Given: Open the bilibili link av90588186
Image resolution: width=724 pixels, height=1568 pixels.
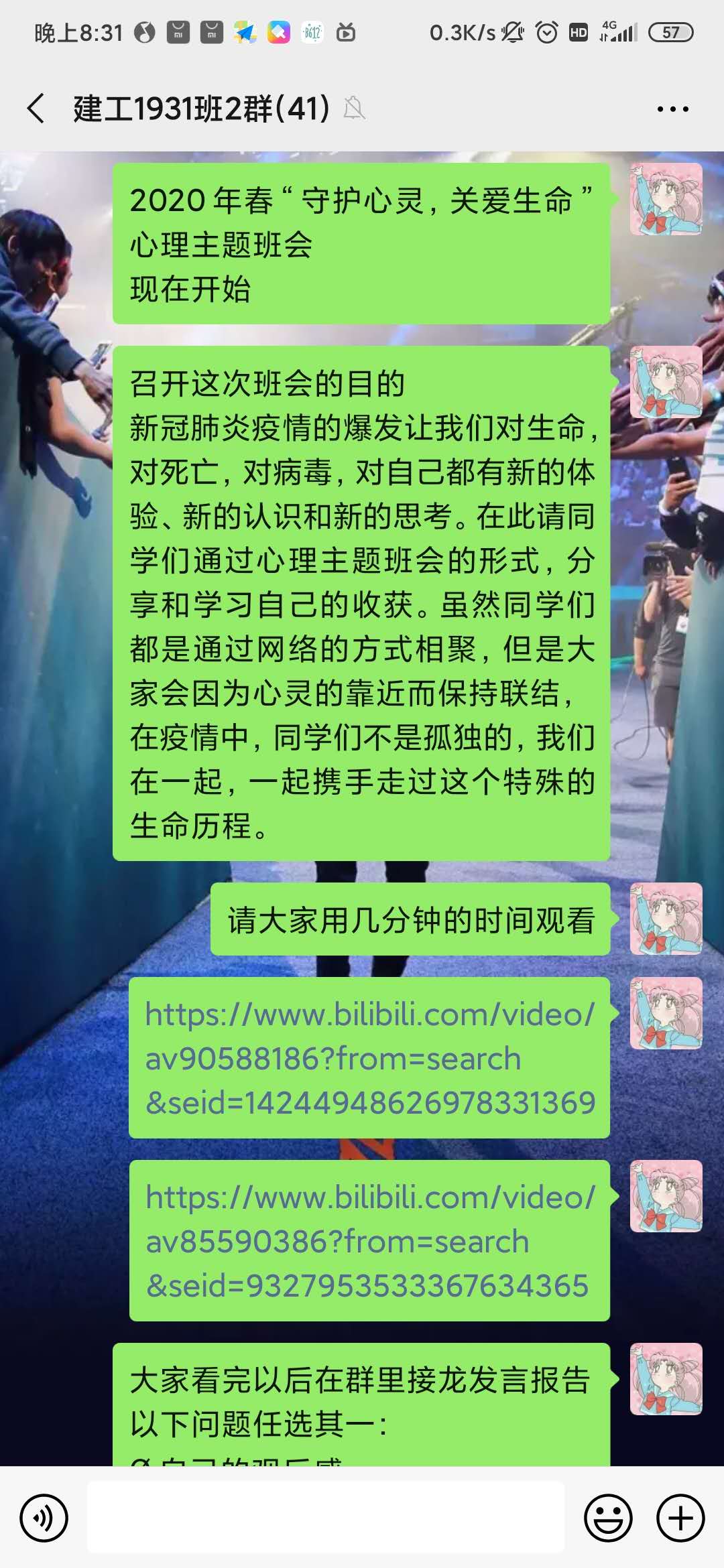Looking at the screenshot, I should pyautogui.click(x=369, y=1058).
